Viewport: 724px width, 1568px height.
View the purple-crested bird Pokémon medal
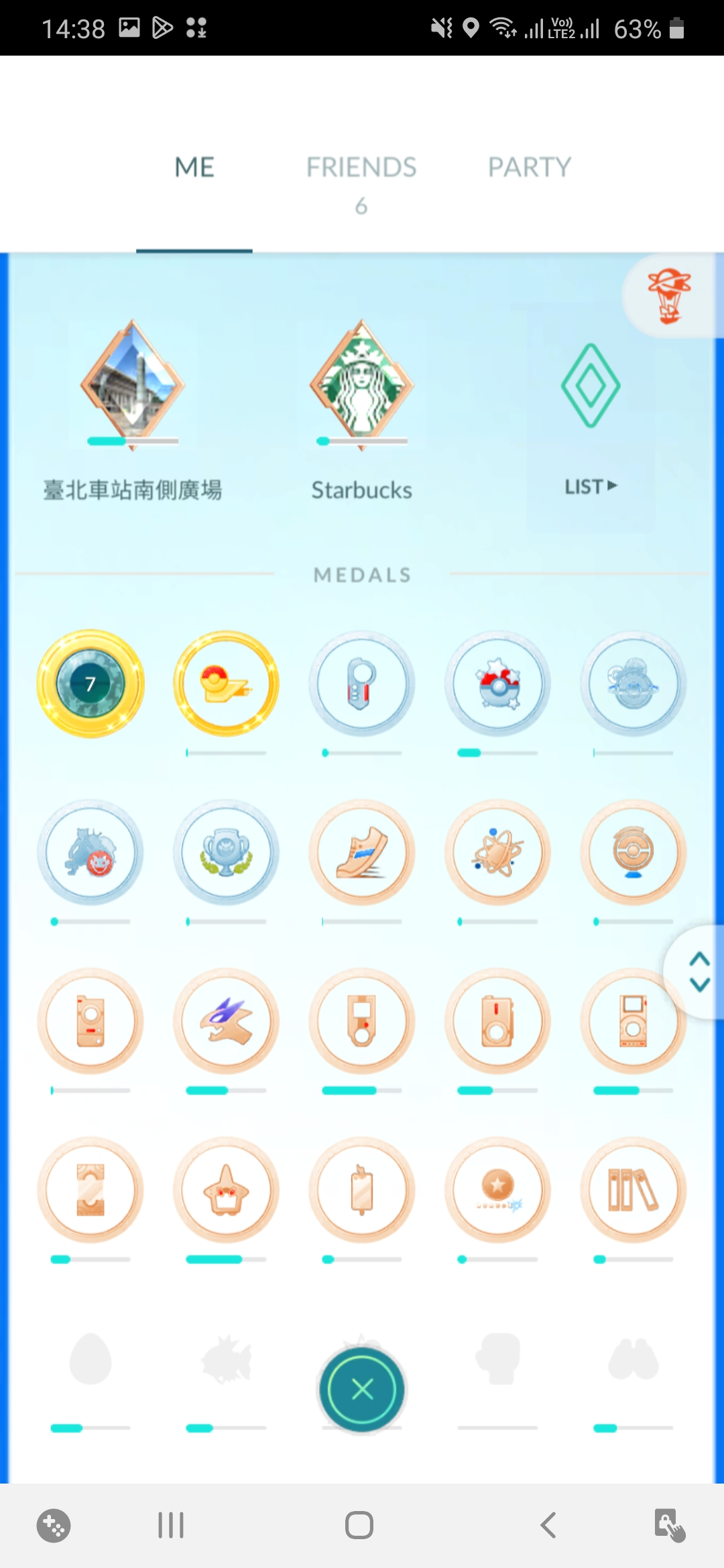(x=226, y=1021)
